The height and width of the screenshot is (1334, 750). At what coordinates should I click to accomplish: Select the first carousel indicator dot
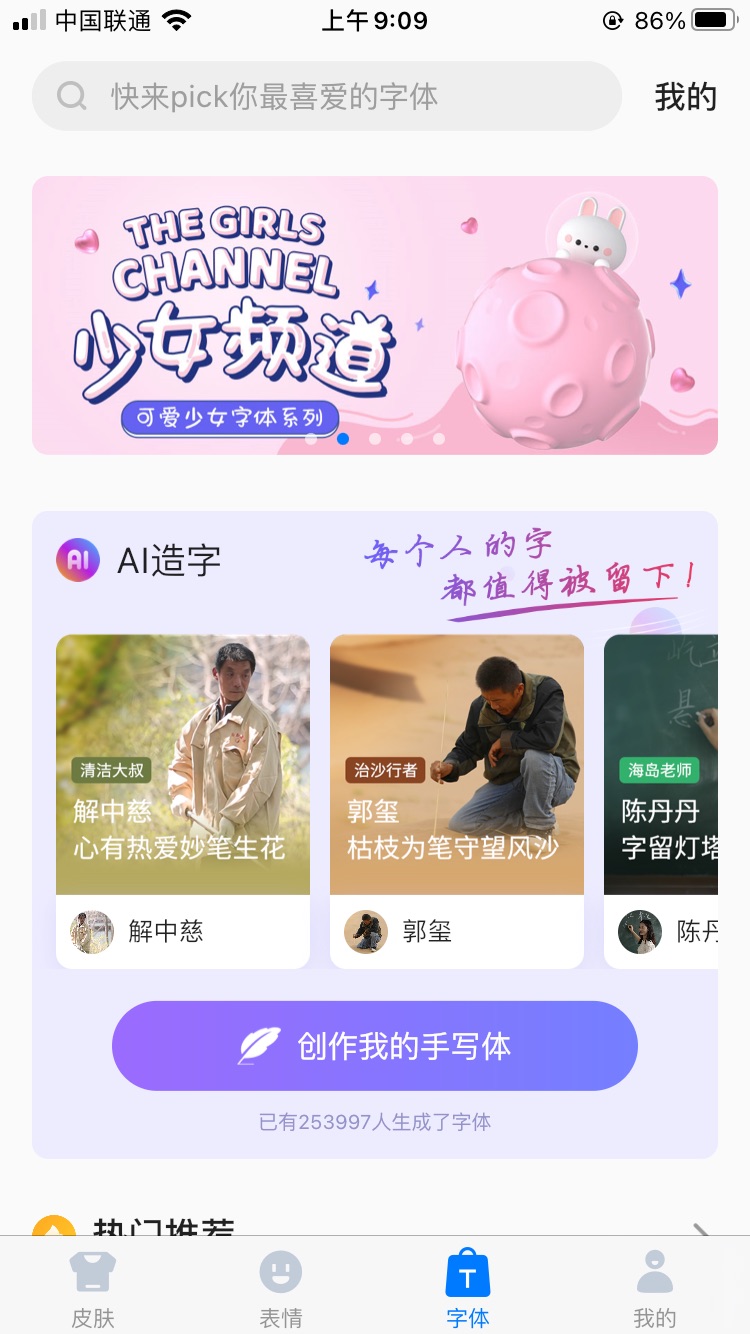(310, 437)
